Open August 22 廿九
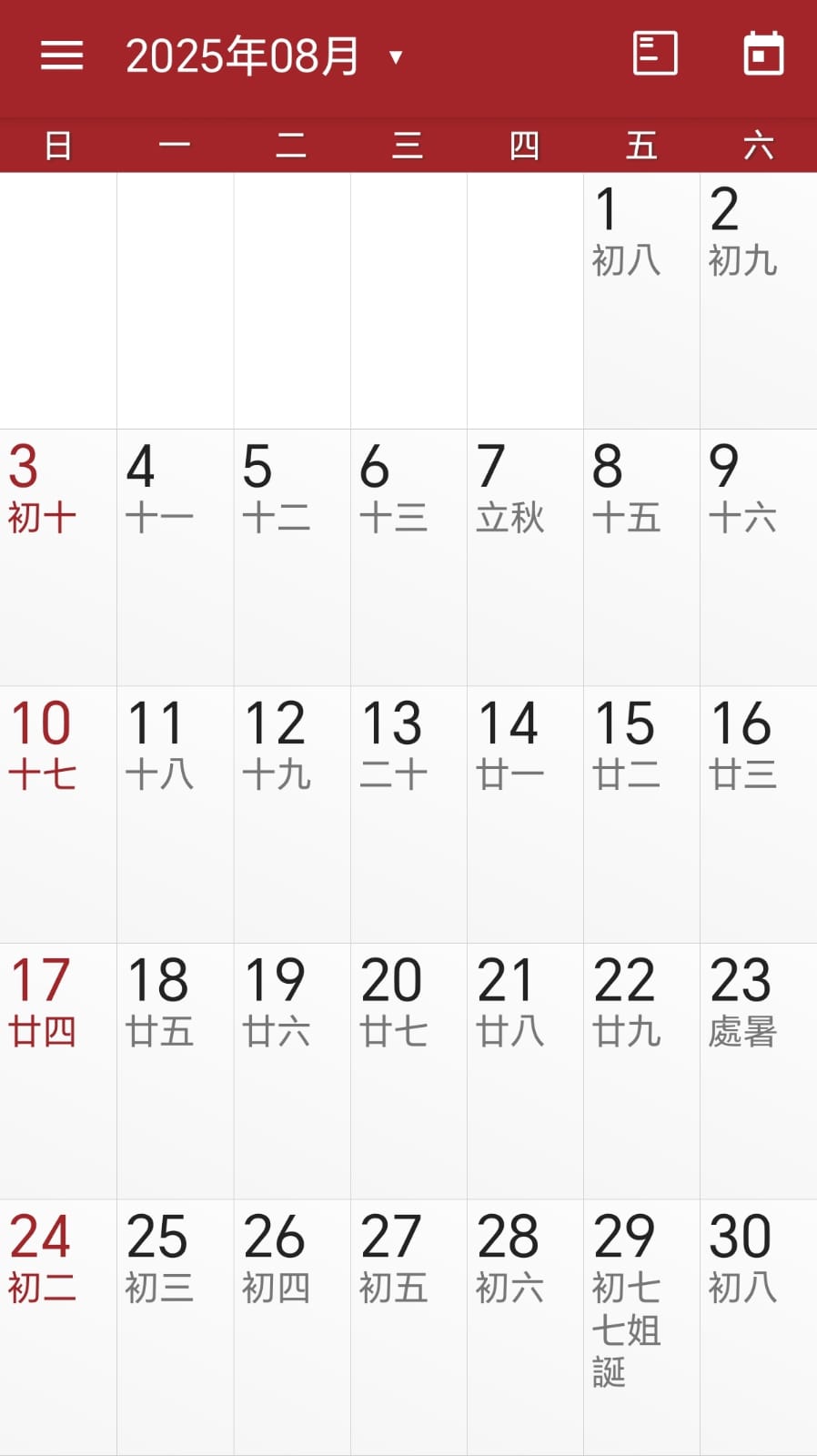The height and width of the screenshot is (1456, 817). click(x=641, y=1070)
